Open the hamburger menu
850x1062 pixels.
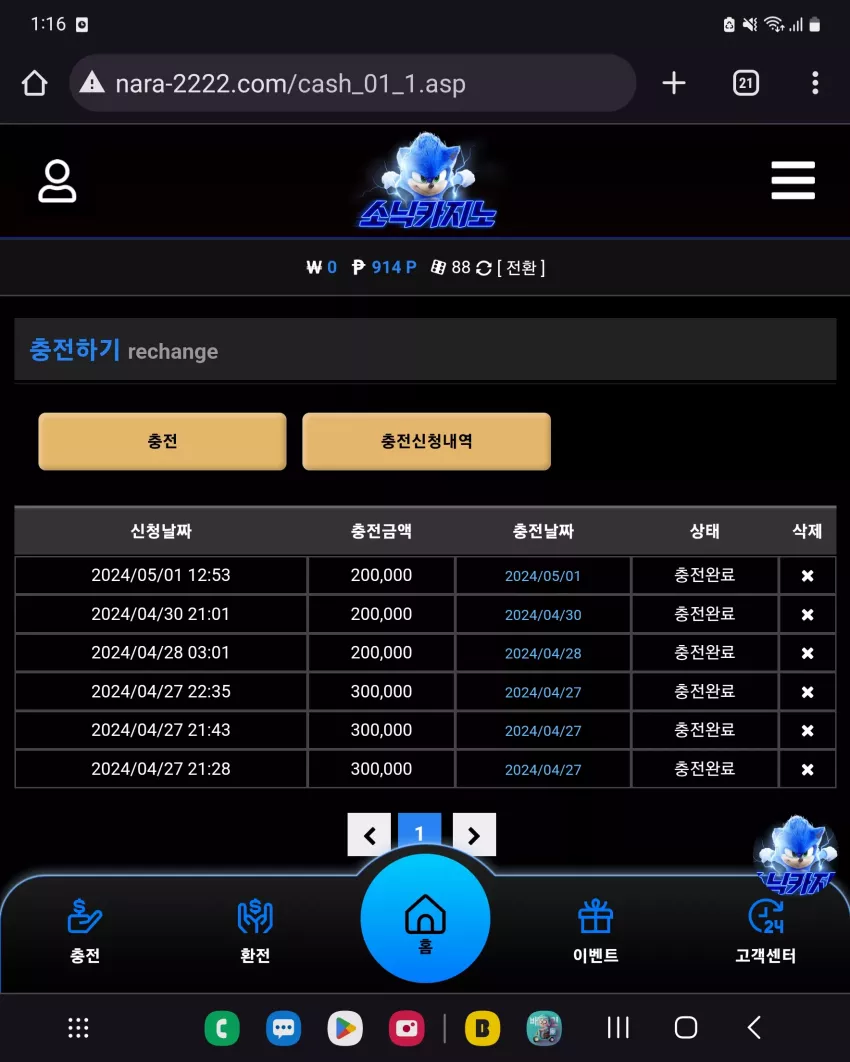[792, 180]
